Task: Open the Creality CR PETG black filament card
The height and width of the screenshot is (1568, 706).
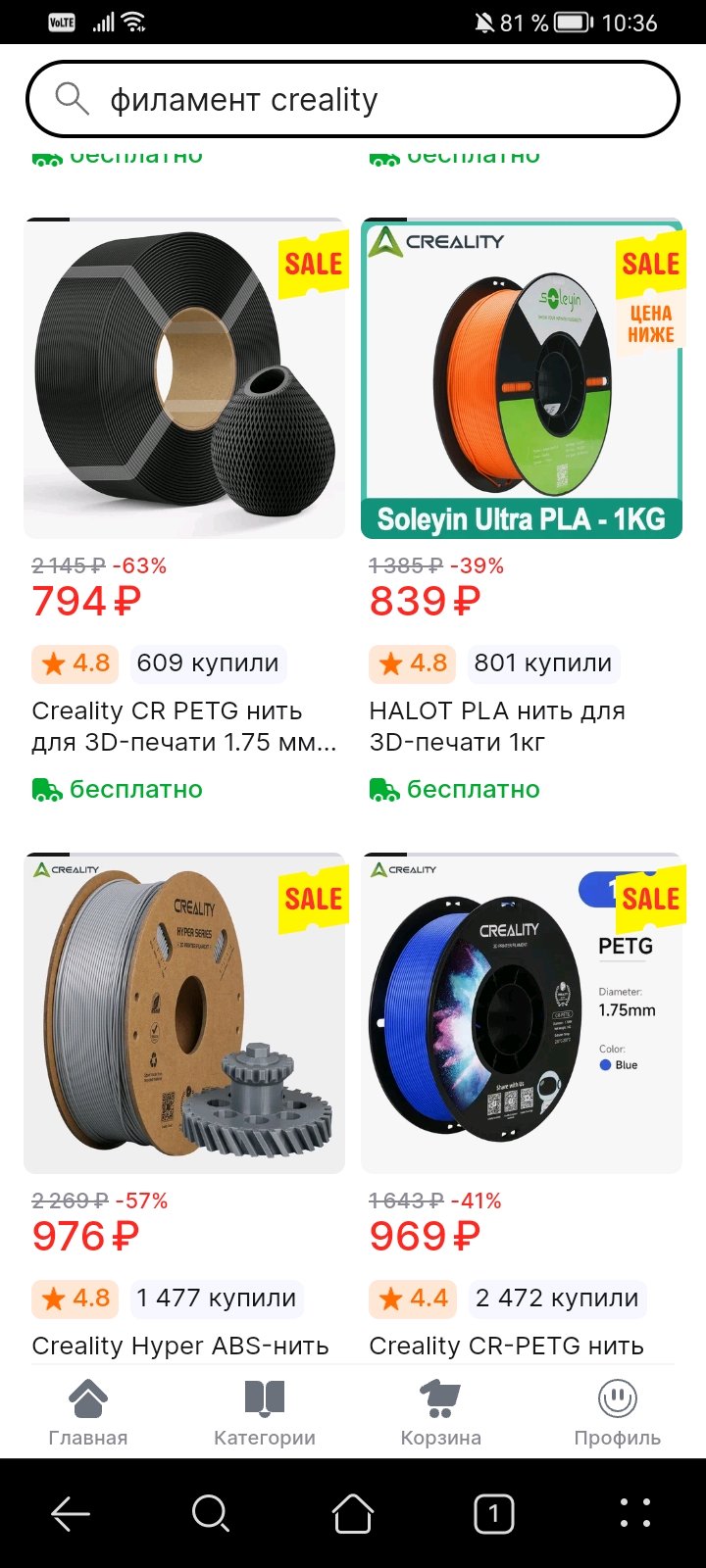Action: tap(184, 378)
